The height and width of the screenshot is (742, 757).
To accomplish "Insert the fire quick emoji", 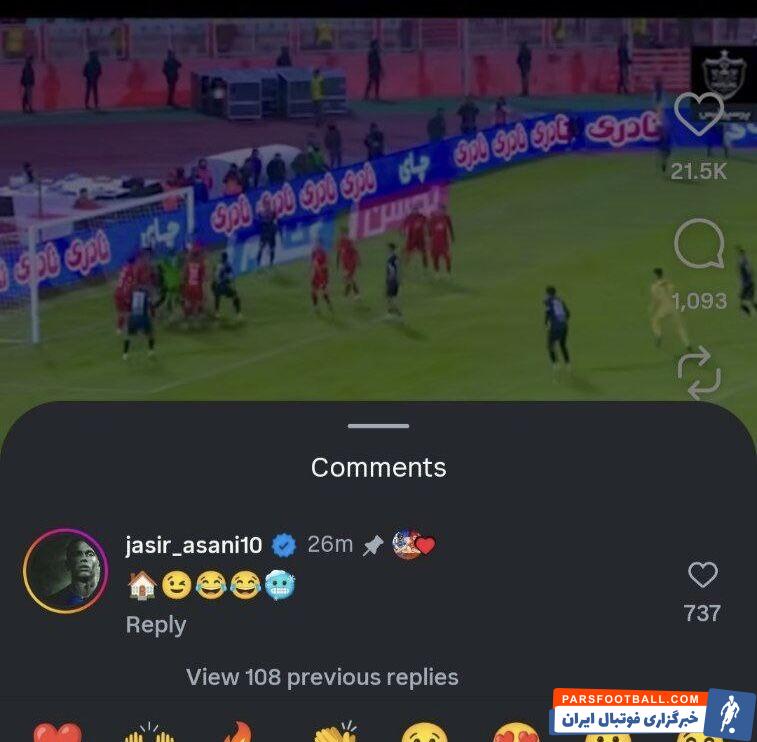I will pyautogui.click(x=238, y=734).
